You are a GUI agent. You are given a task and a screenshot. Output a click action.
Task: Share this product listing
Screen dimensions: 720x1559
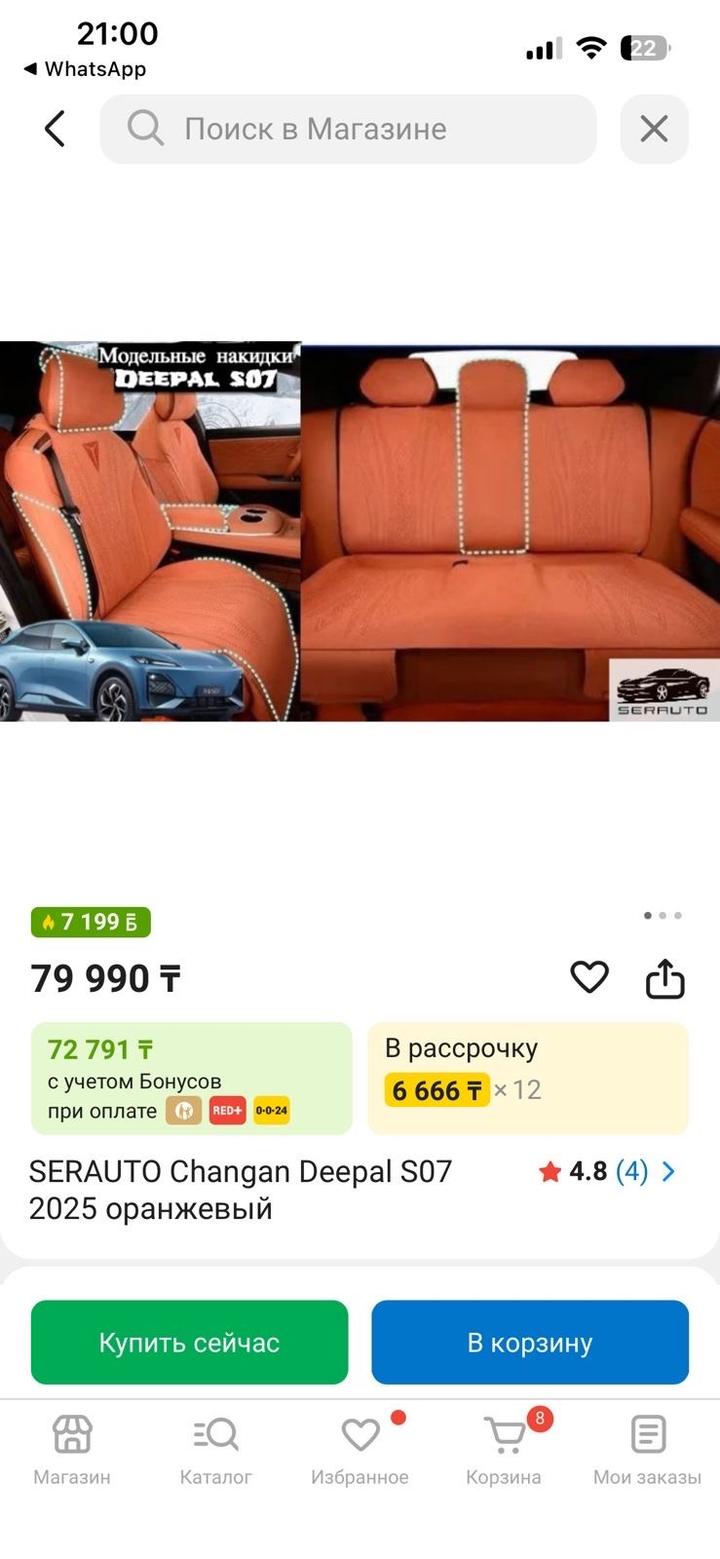tap(665, 979)
